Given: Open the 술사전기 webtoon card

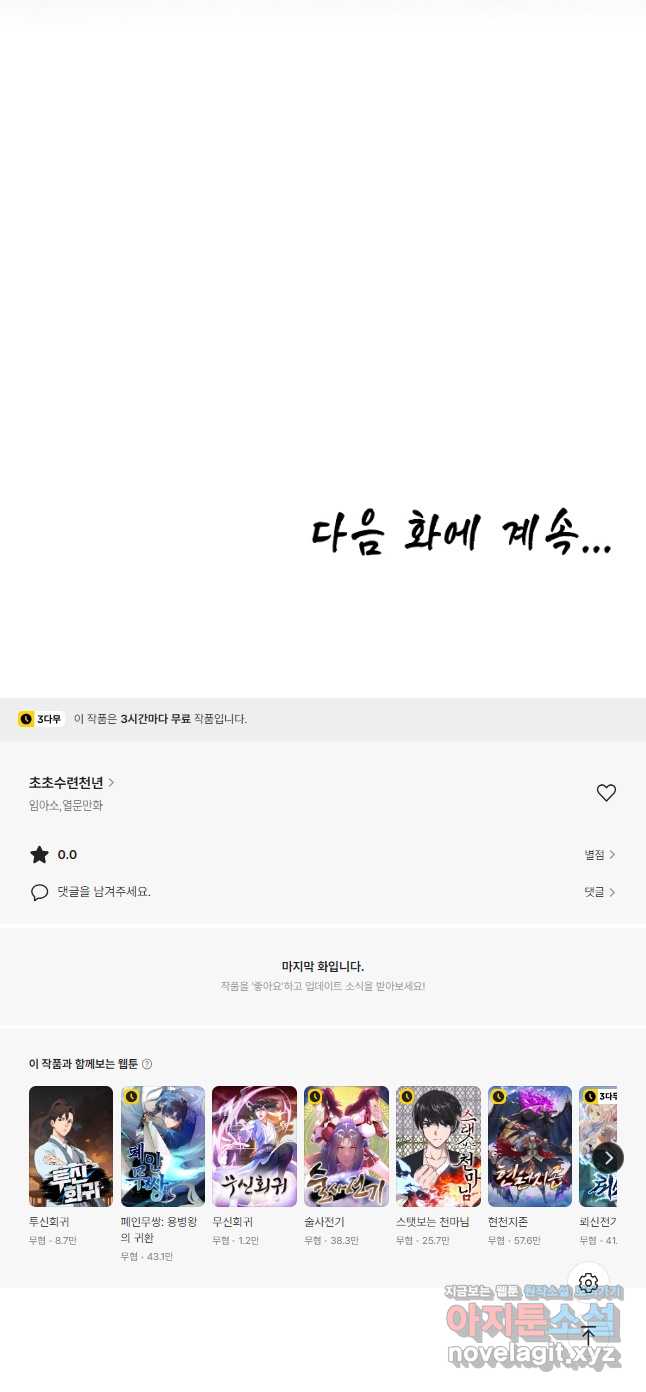Looking at the screenshot, I should [x=346, y=1146].
